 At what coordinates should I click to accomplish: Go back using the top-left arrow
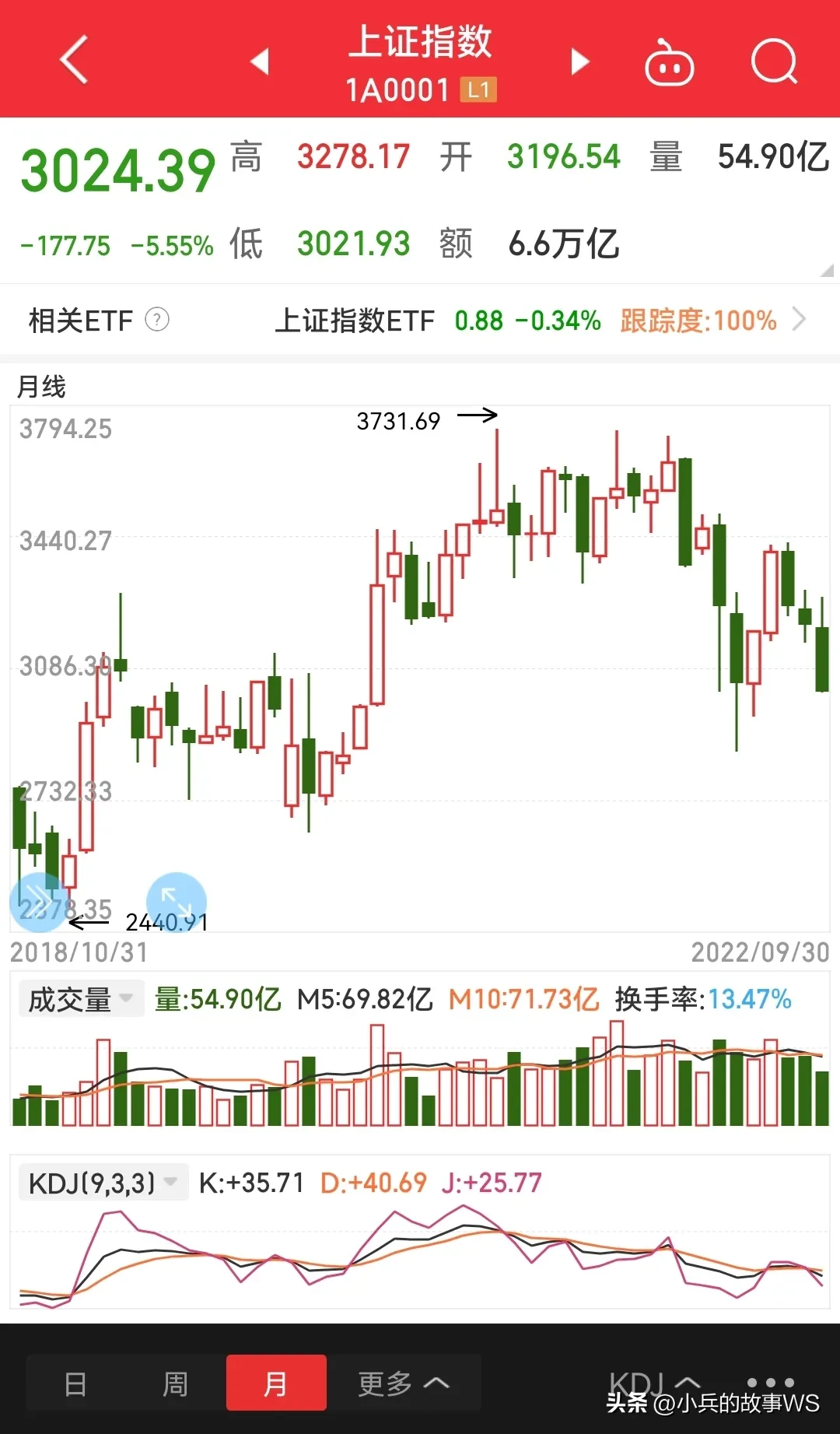pyautogui.click(x=74, y=60)
